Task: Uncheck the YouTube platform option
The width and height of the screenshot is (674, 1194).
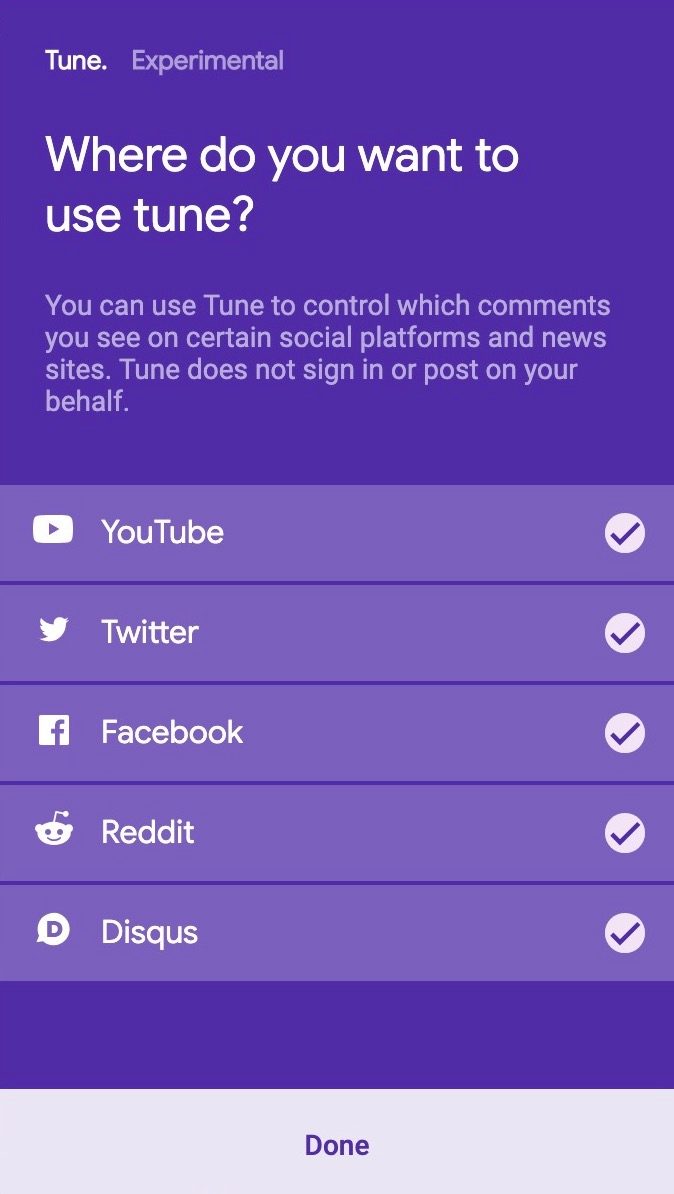Action: point(624,533)
